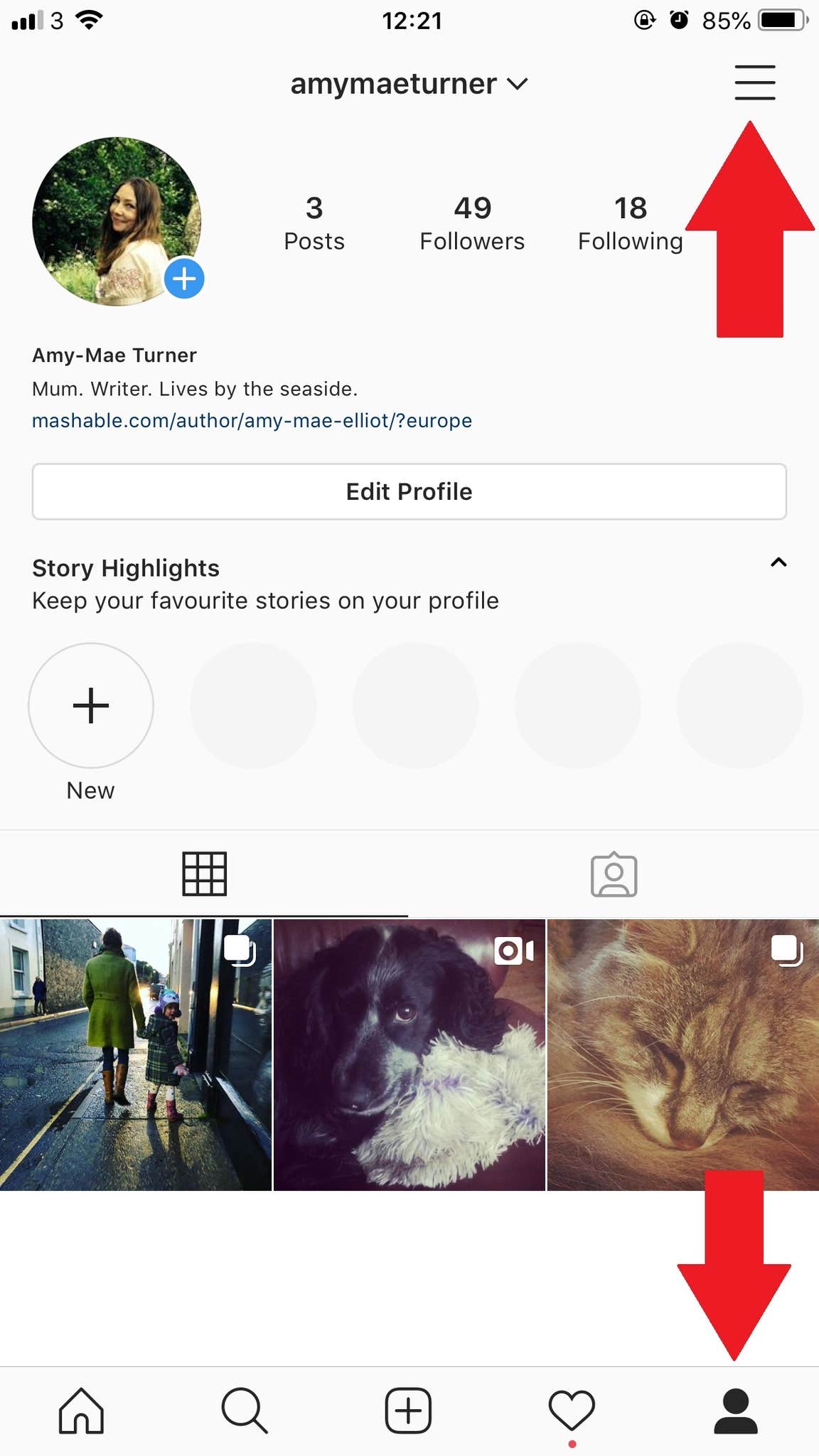Go to the Home feed tab
The width and height of the screenshot is (819, 1456).
(81, 1410)
